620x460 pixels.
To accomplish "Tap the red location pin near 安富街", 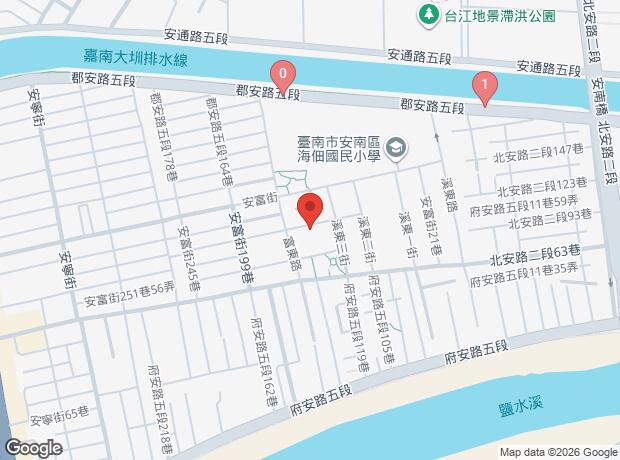I will (x=310, y=210).
